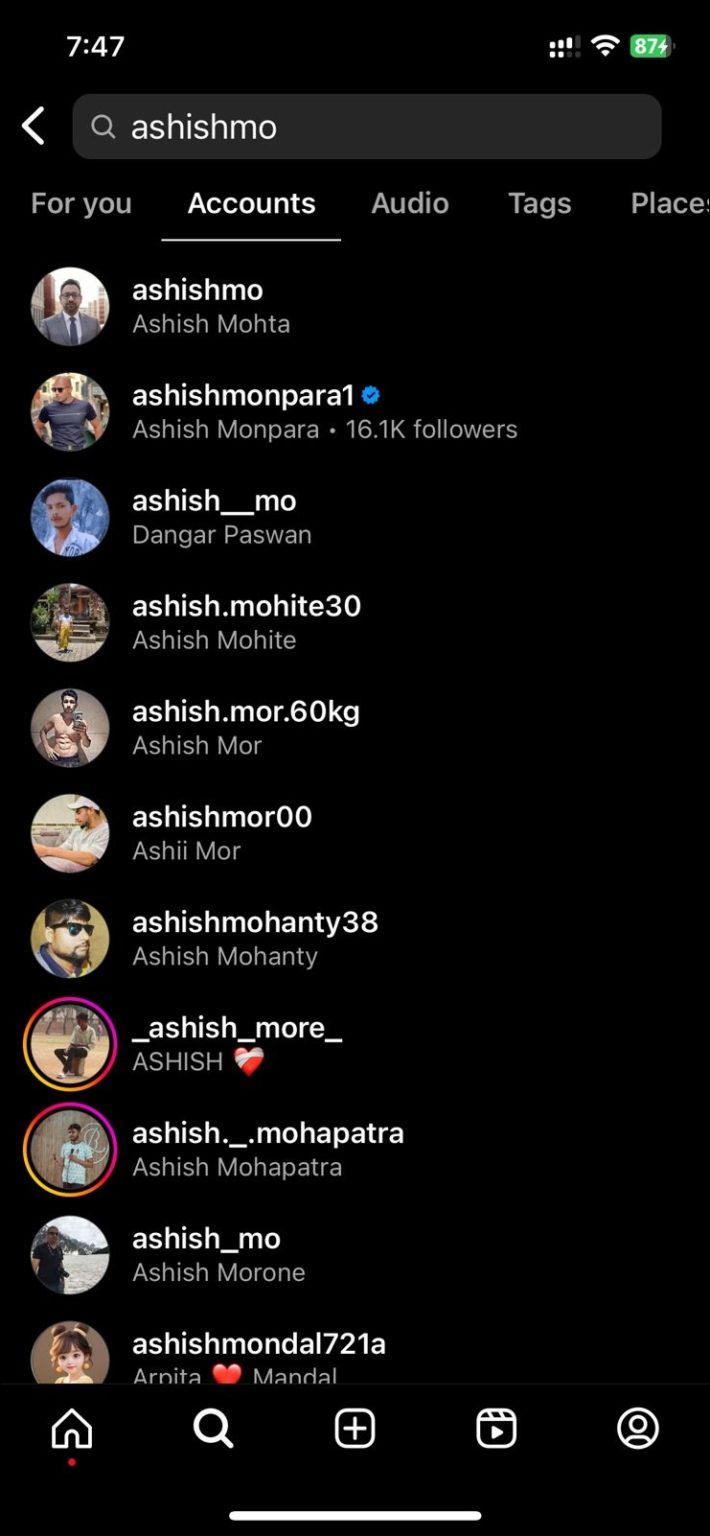Go back using the back arrow
The width and height of the screenshot is (710, 1536).
click(34, 127)
